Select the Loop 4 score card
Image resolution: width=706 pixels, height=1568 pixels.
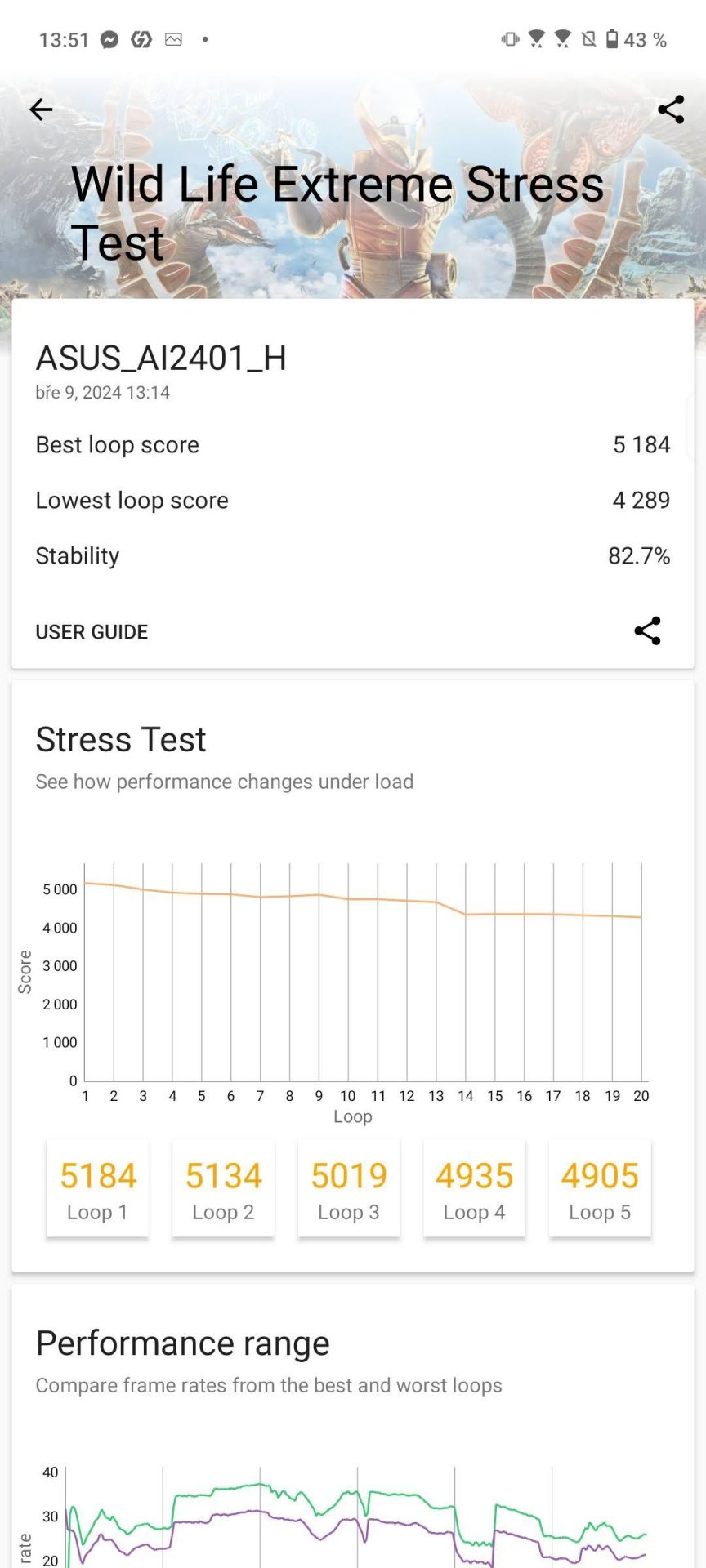474,1189
